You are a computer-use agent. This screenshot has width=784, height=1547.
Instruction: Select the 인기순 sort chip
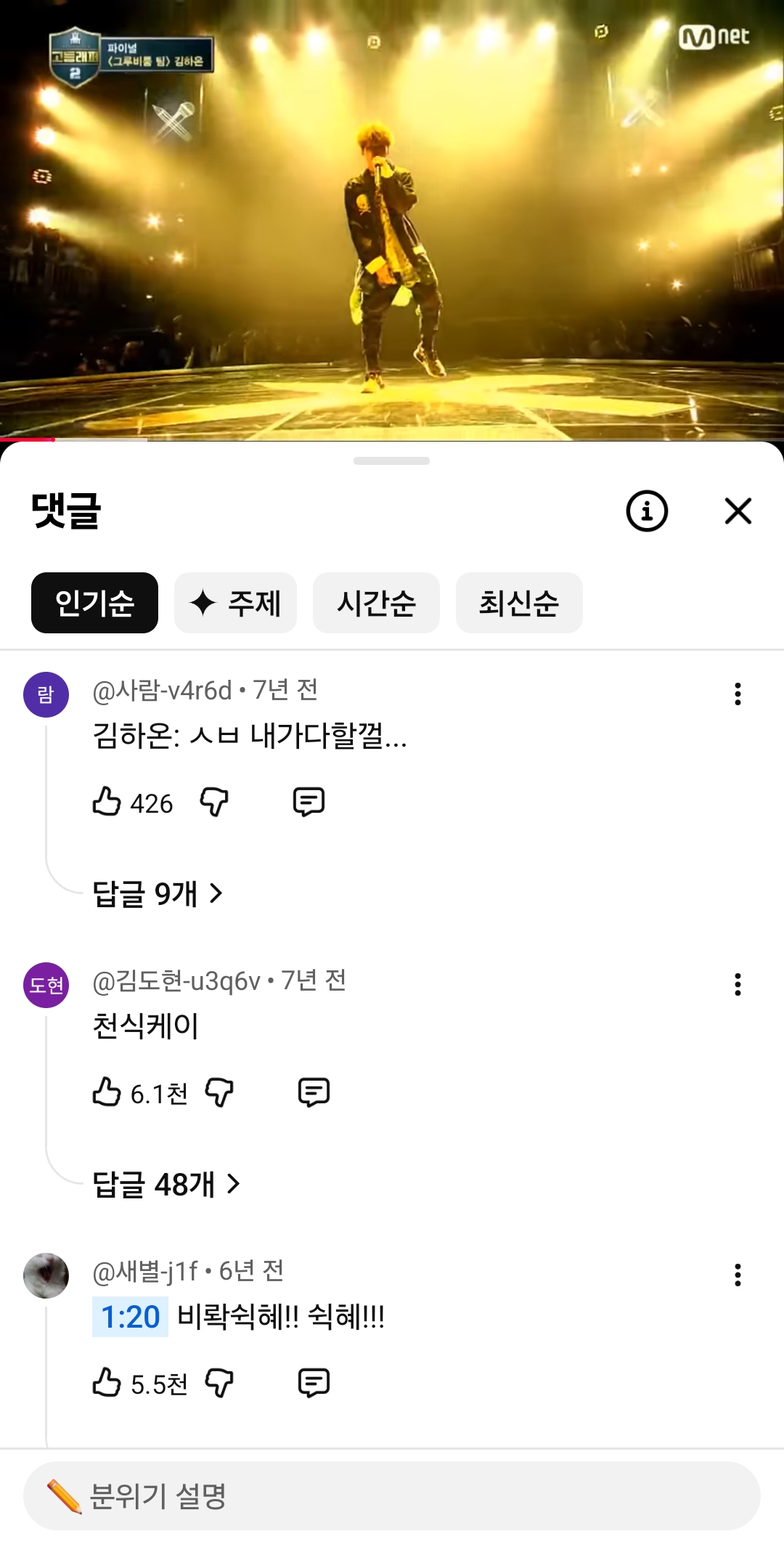coord(94,603)
